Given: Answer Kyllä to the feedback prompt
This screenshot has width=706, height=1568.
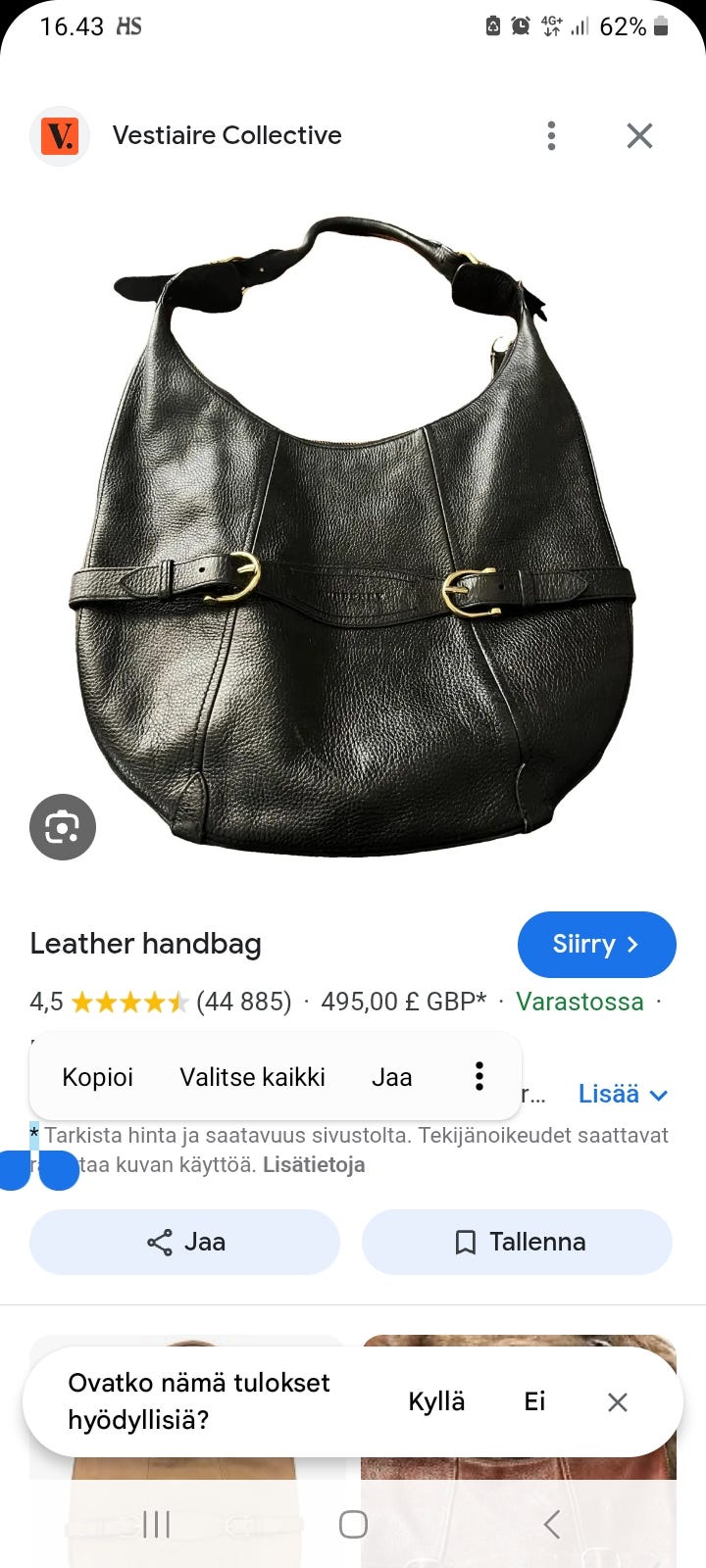Looking at the screenshot, I should pos(436,1401).
